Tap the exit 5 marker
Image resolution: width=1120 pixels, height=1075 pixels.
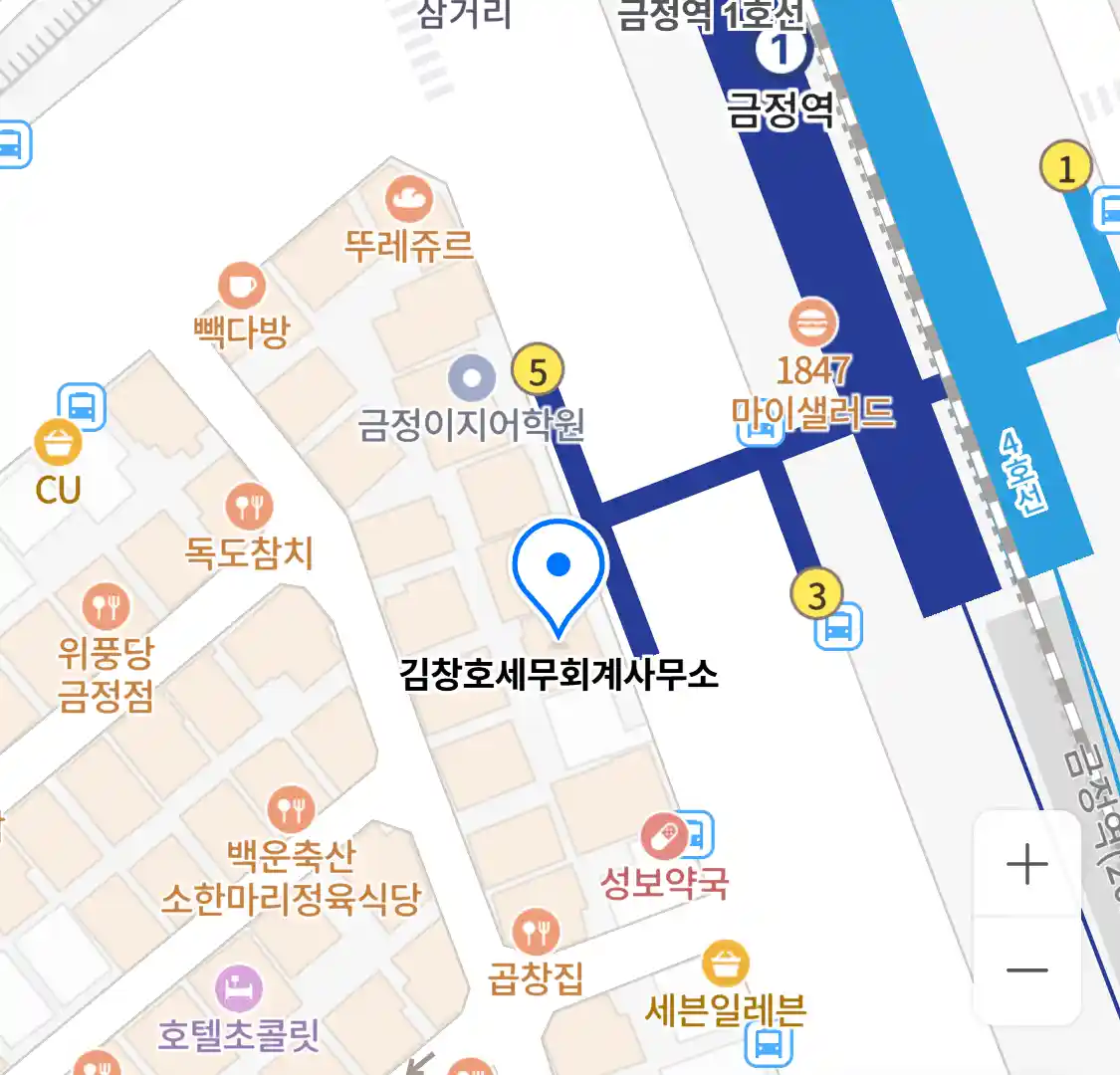point(538,372)
